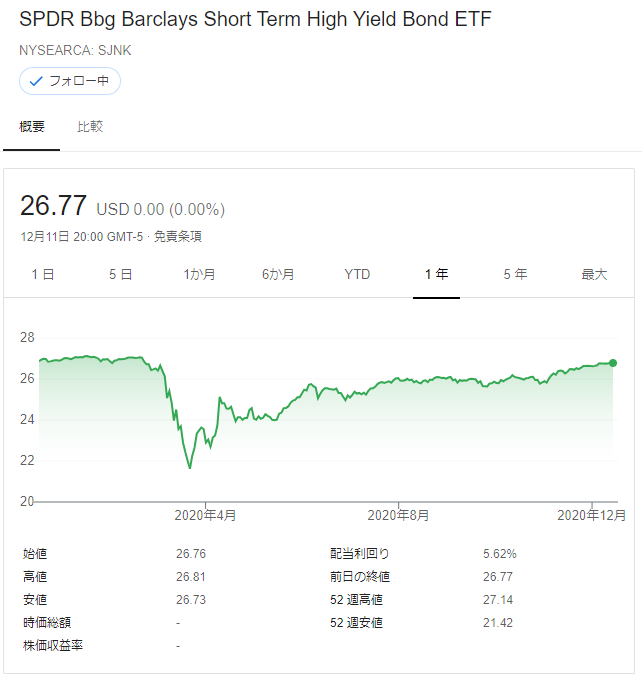Select the 最大 chart range
642x677 pixels.
(x=594, y=274)
